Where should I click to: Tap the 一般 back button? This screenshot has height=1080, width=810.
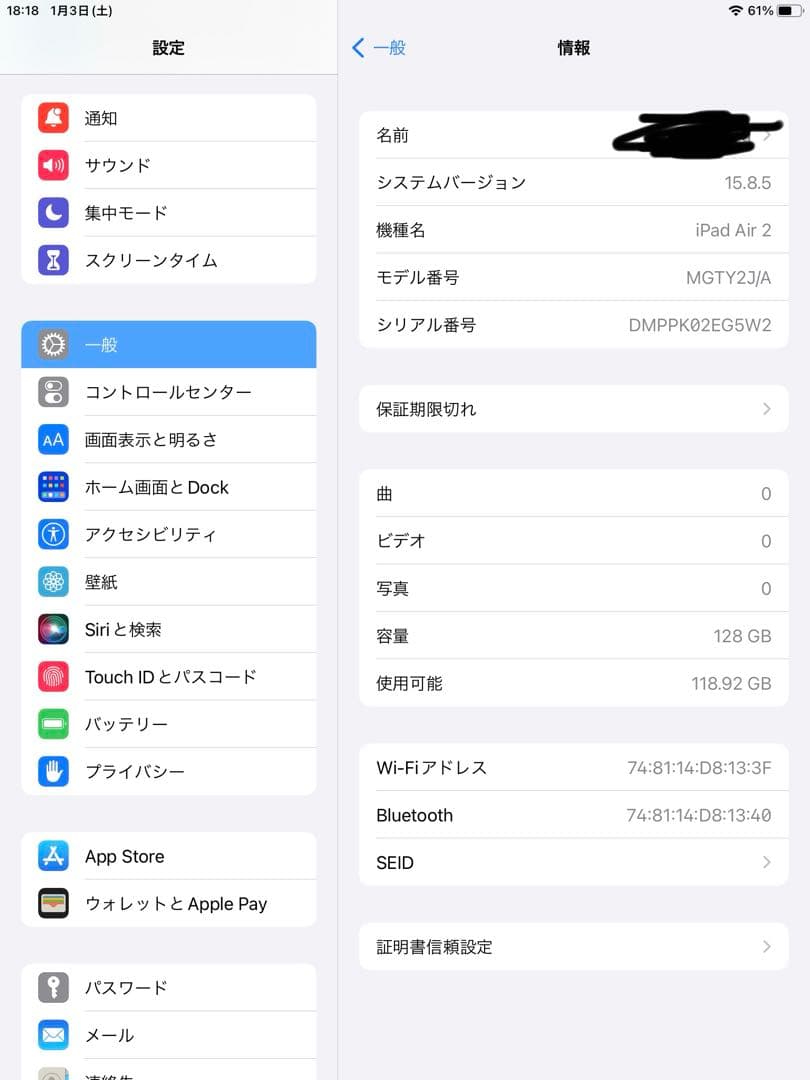pyautogui.click(x=381, y=47)
